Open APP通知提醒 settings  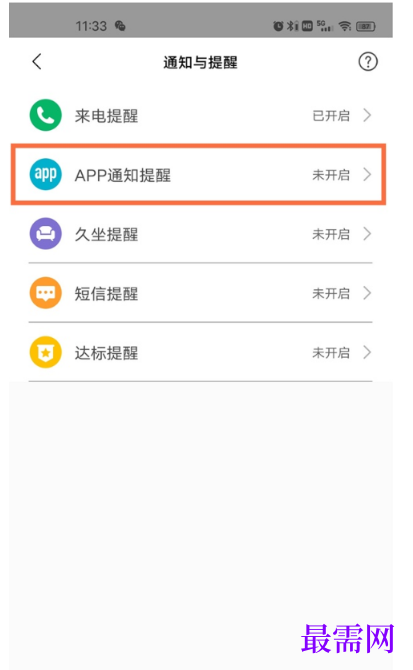pyautogui.click(x=200, y=175)
